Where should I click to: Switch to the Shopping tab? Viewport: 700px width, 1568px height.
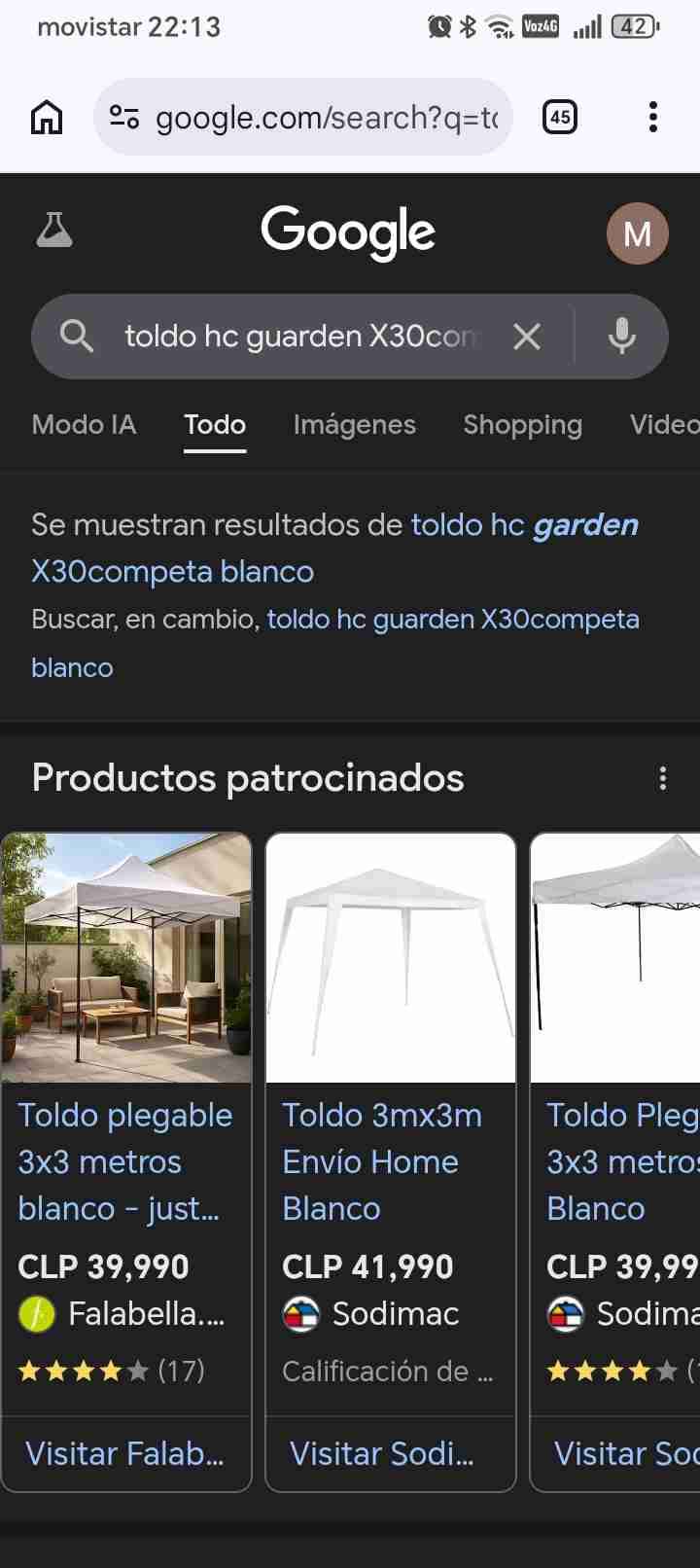522,424
